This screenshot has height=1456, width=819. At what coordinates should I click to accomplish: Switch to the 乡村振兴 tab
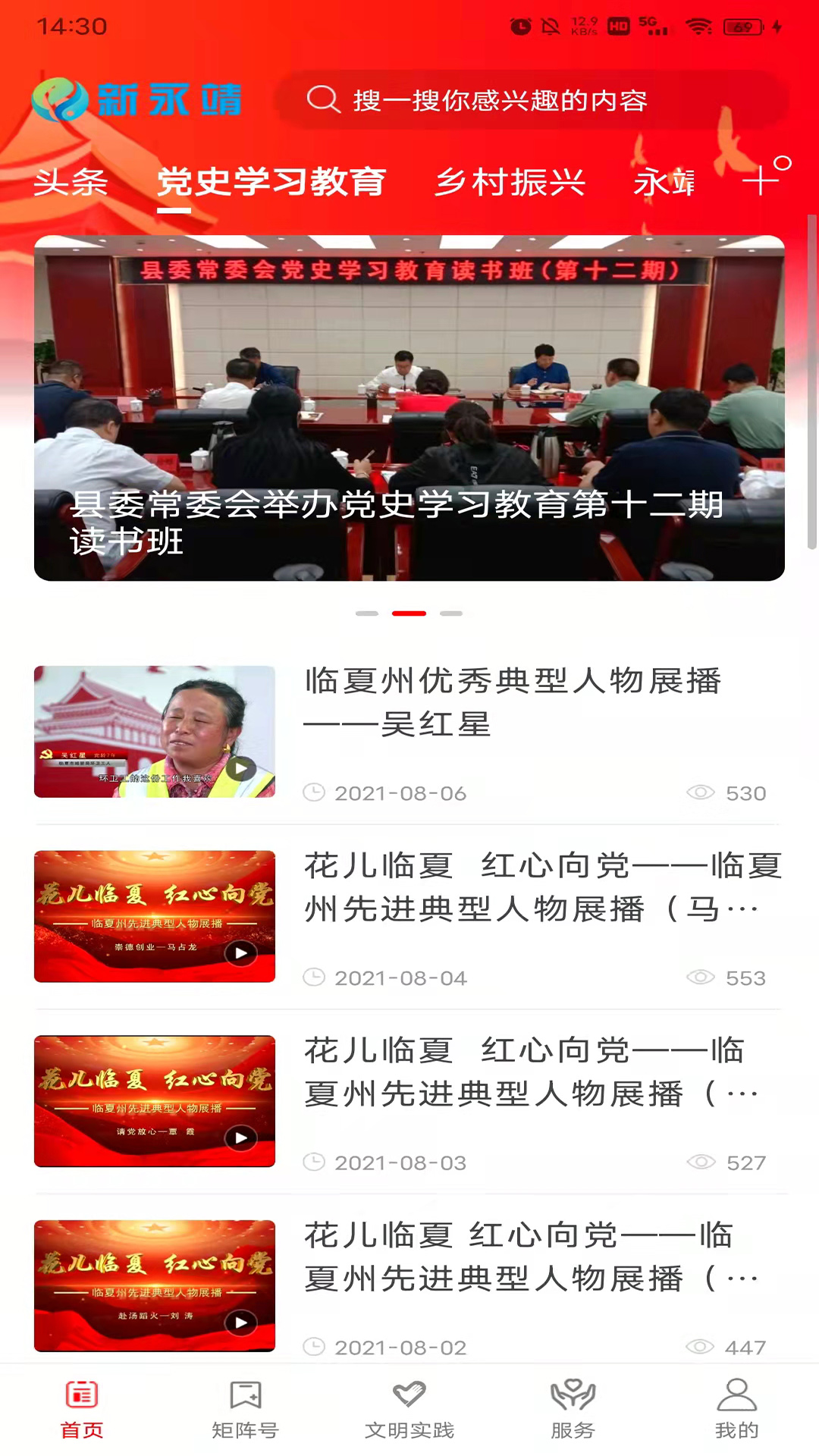pyautogui.click(x=510, y=182)
